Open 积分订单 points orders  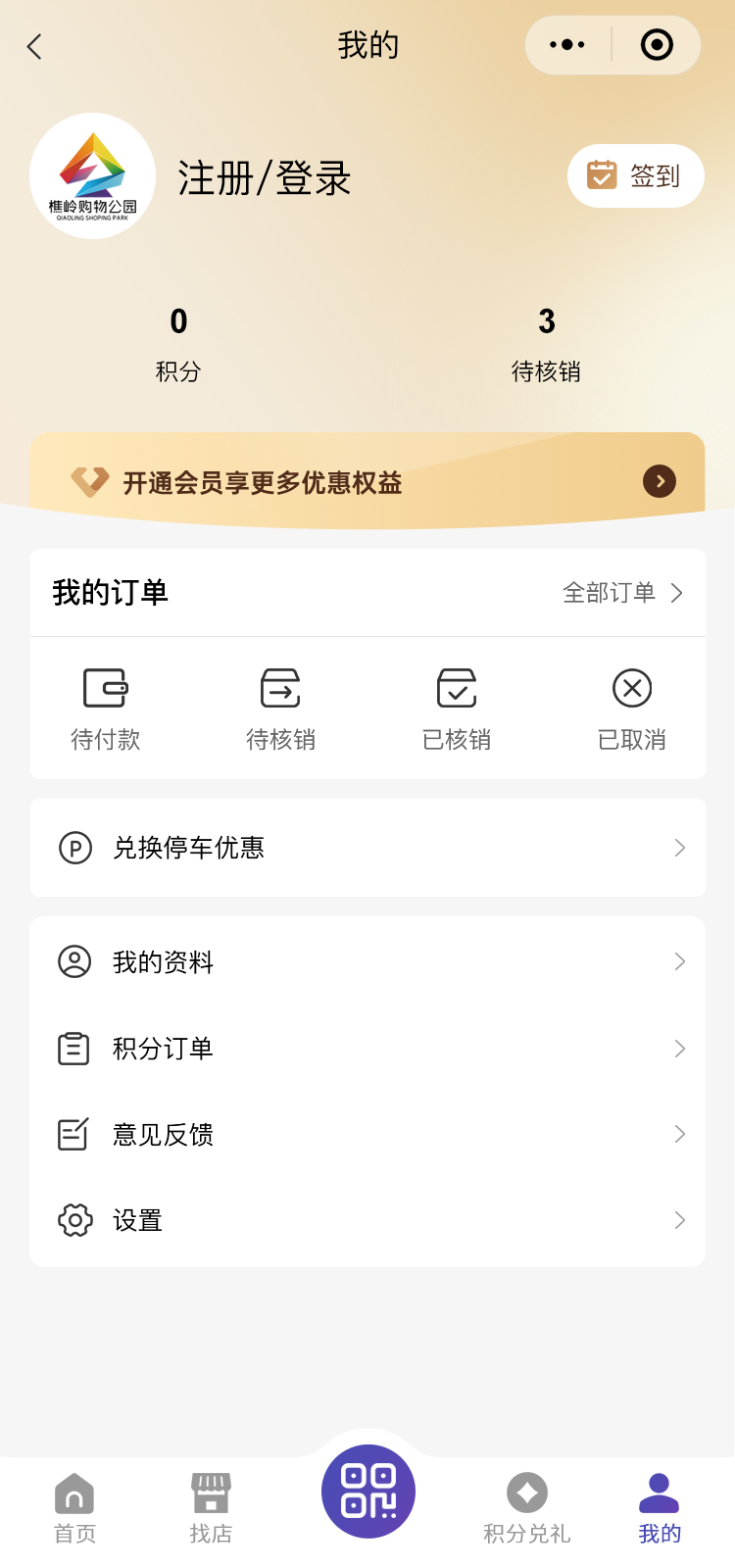coord(367,1049)
